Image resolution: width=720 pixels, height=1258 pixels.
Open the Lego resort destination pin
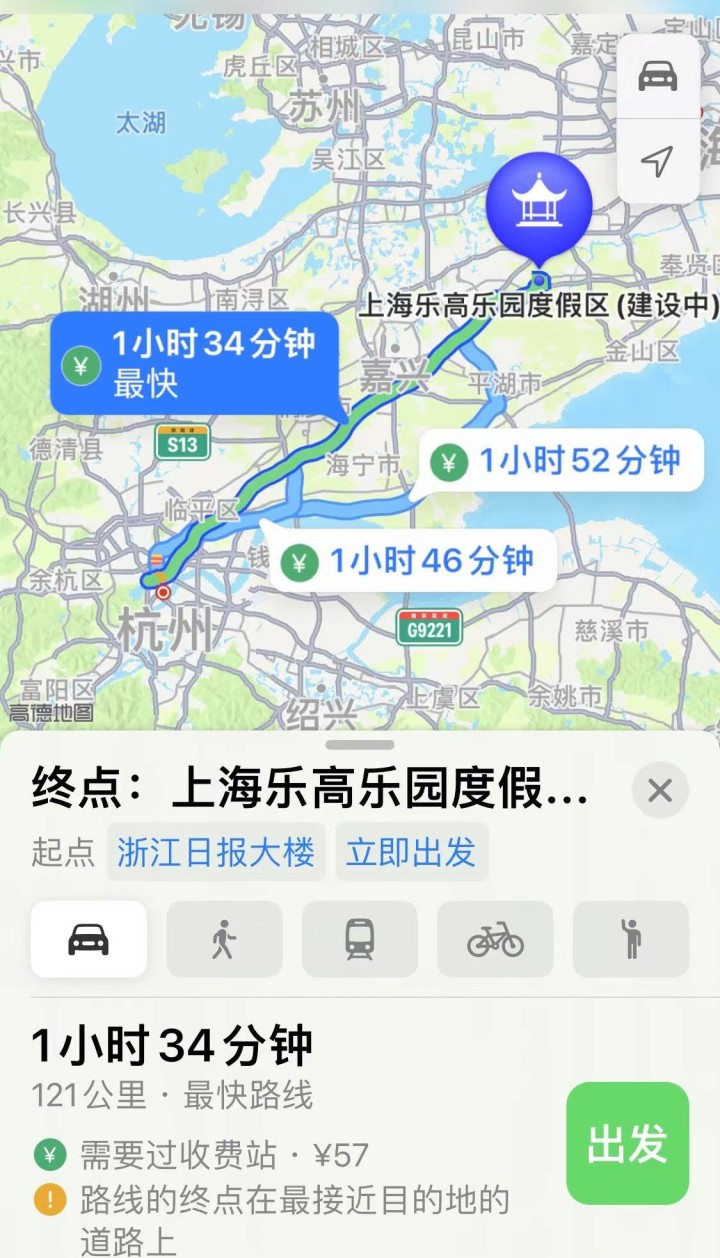(x=539, y=205)
